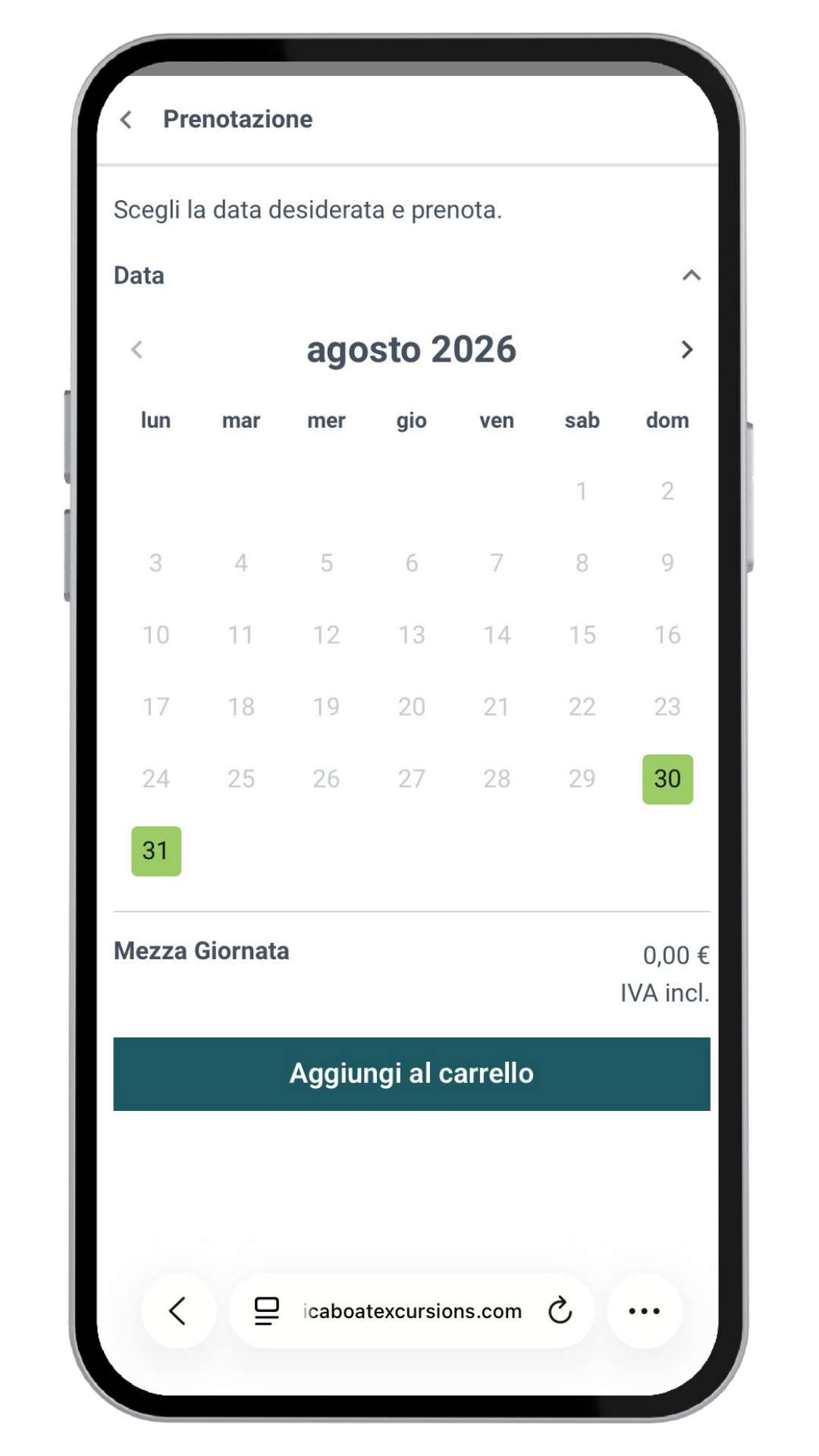Screen dimensions: 819x1456
Task: Navigate back in the browser bar
Action: pyautogui.click(x=178, y=1310)
